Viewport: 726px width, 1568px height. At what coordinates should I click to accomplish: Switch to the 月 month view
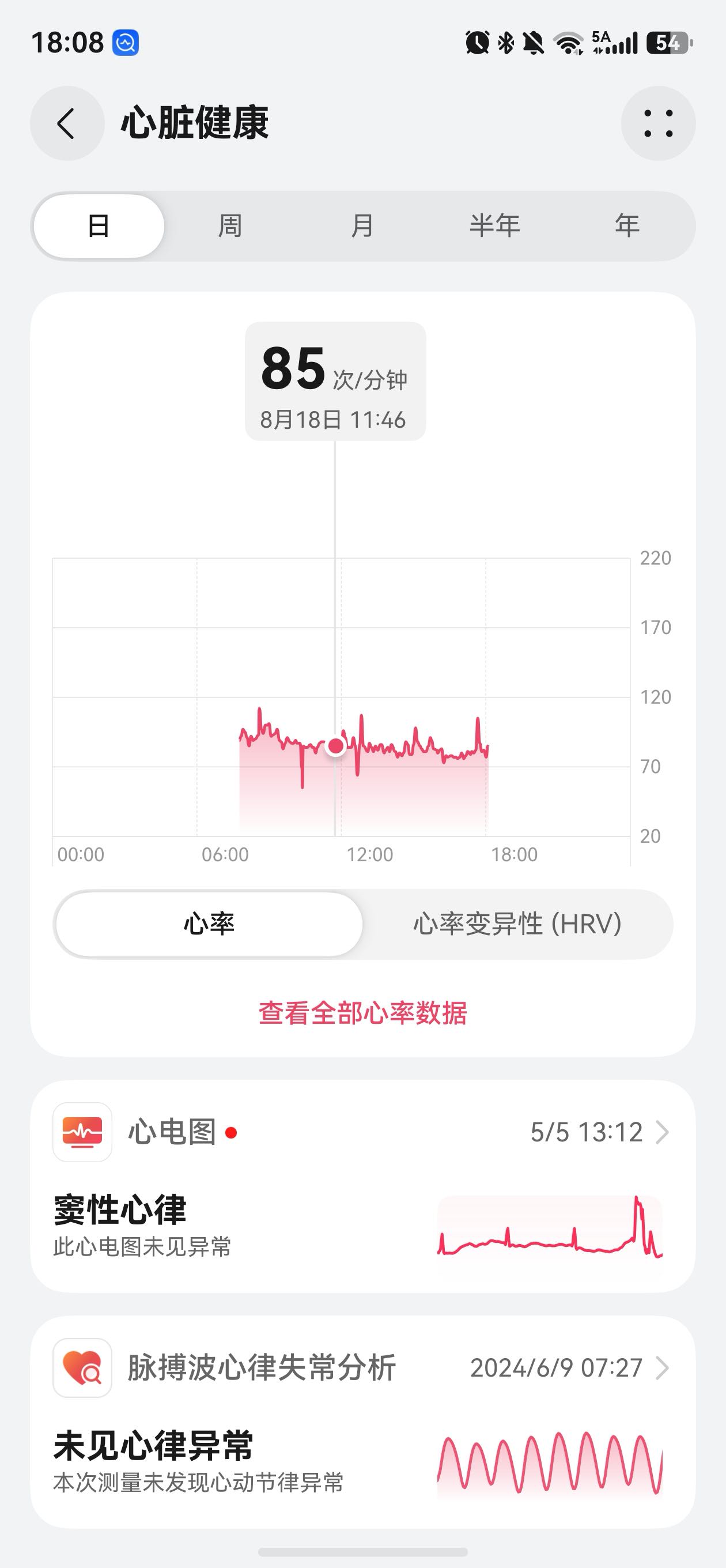tap(362, 227)
